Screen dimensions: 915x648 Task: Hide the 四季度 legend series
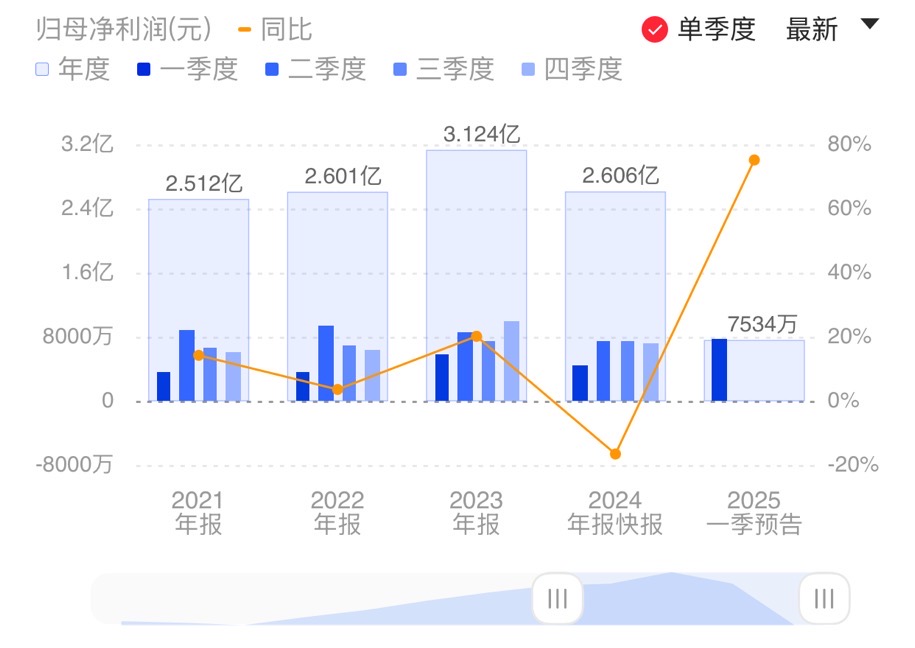[x=571, y=69]
